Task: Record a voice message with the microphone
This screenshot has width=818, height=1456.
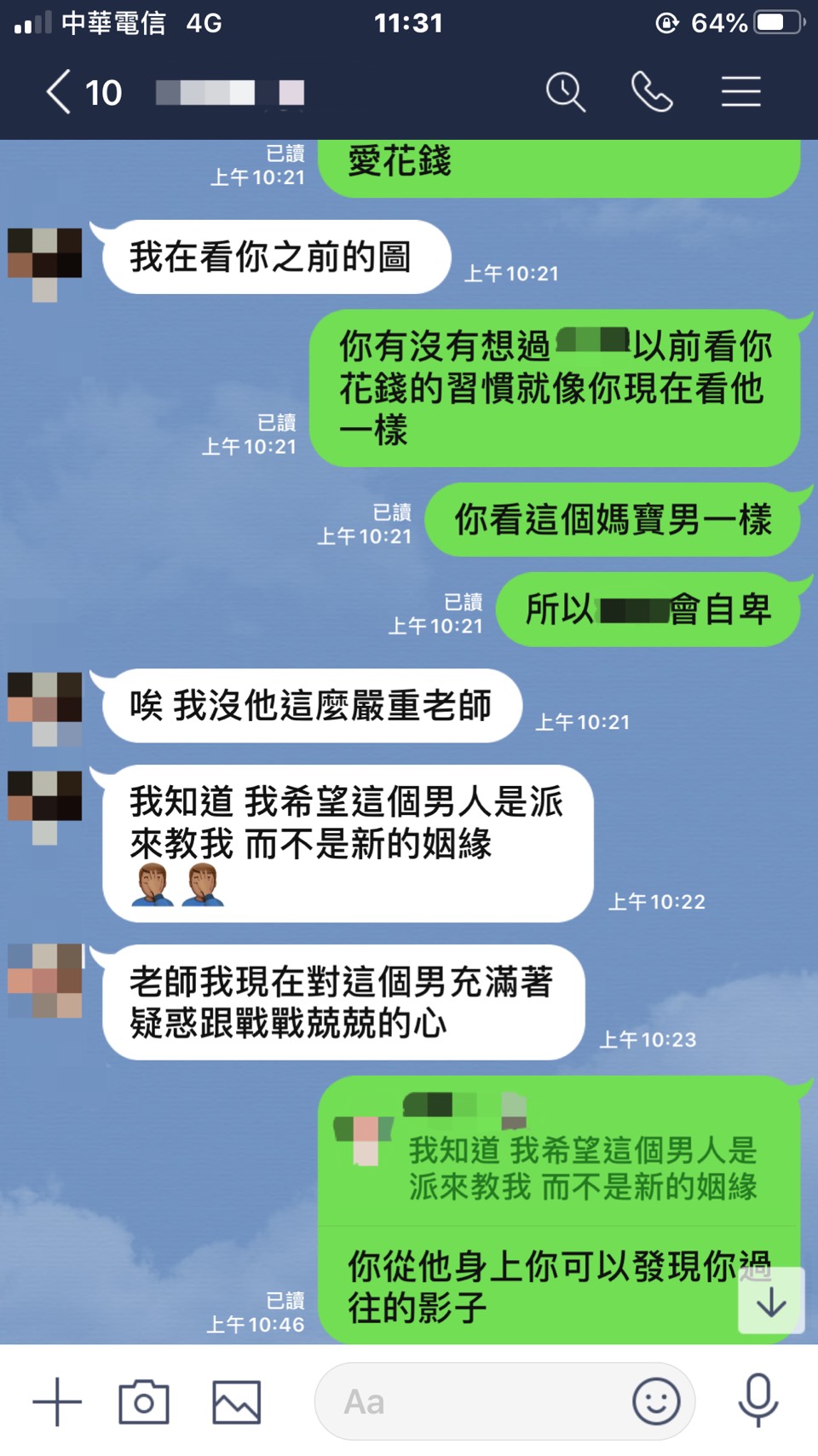Action: [758, 1401]
